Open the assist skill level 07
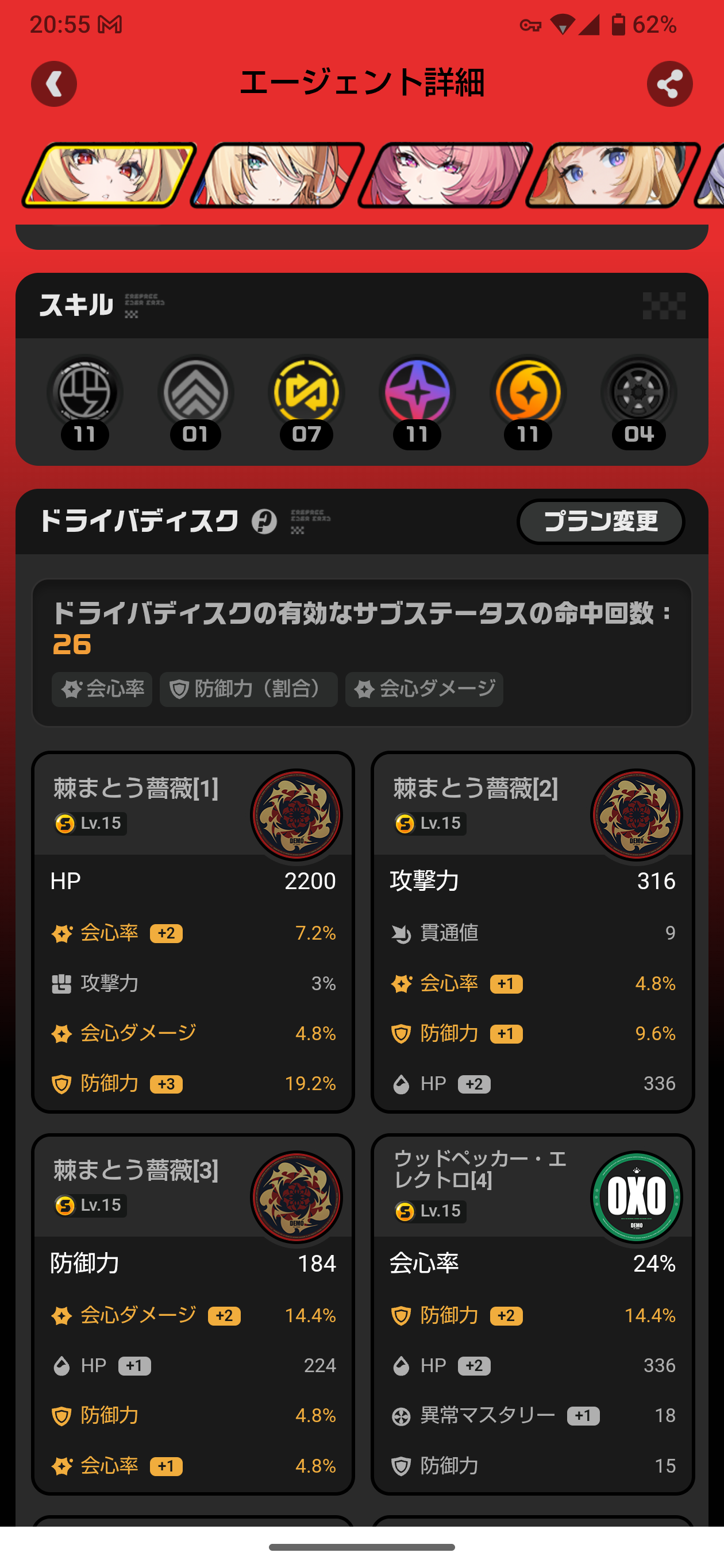The height and width of the screenshot is (1568, 724). pos(306,403)
